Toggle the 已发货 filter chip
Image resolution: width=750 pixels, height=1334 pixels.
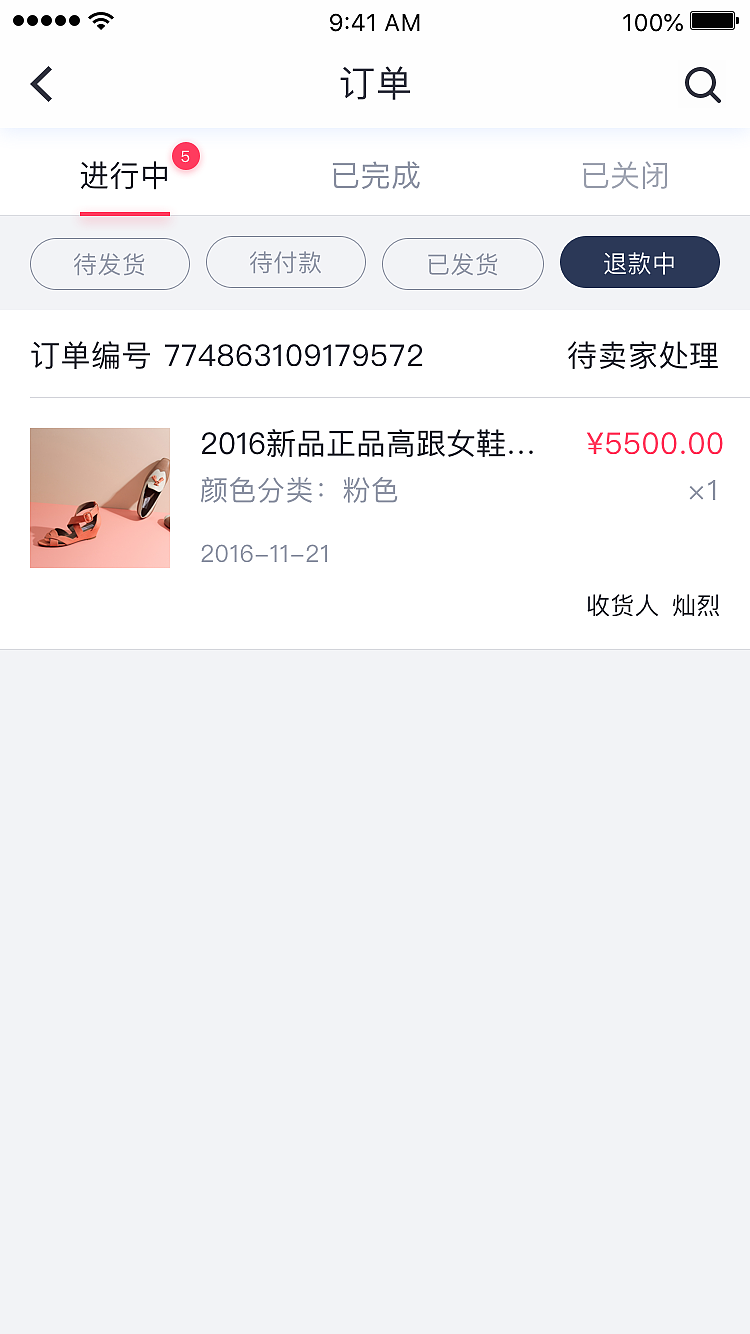[x=462, y=262]
